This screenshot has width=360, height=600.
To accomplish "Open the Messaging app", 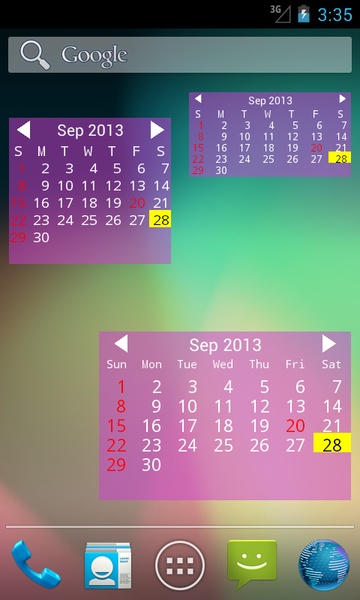I will point(252,564).
